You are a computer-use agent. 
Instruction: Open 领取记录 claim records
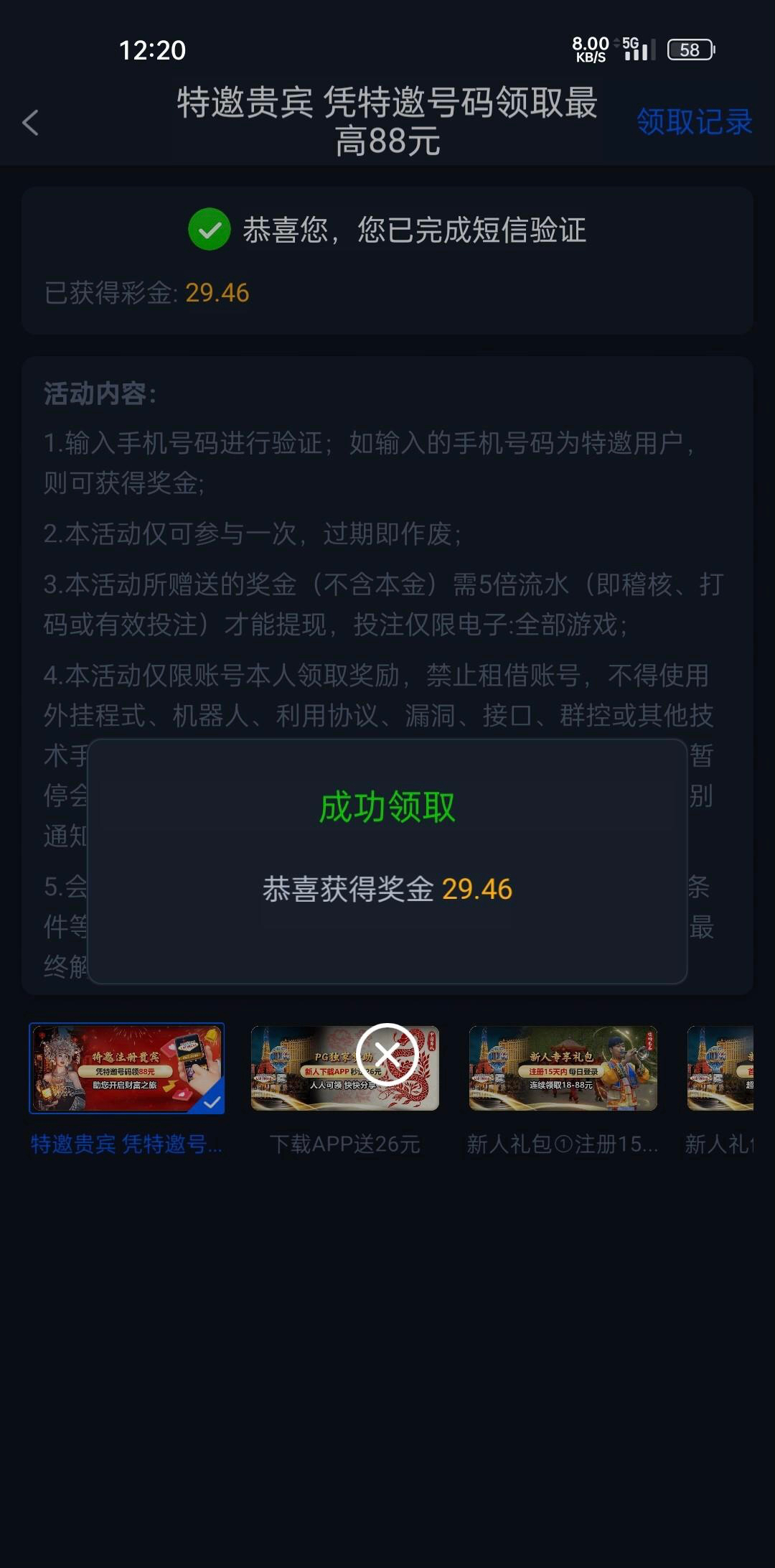694,122
